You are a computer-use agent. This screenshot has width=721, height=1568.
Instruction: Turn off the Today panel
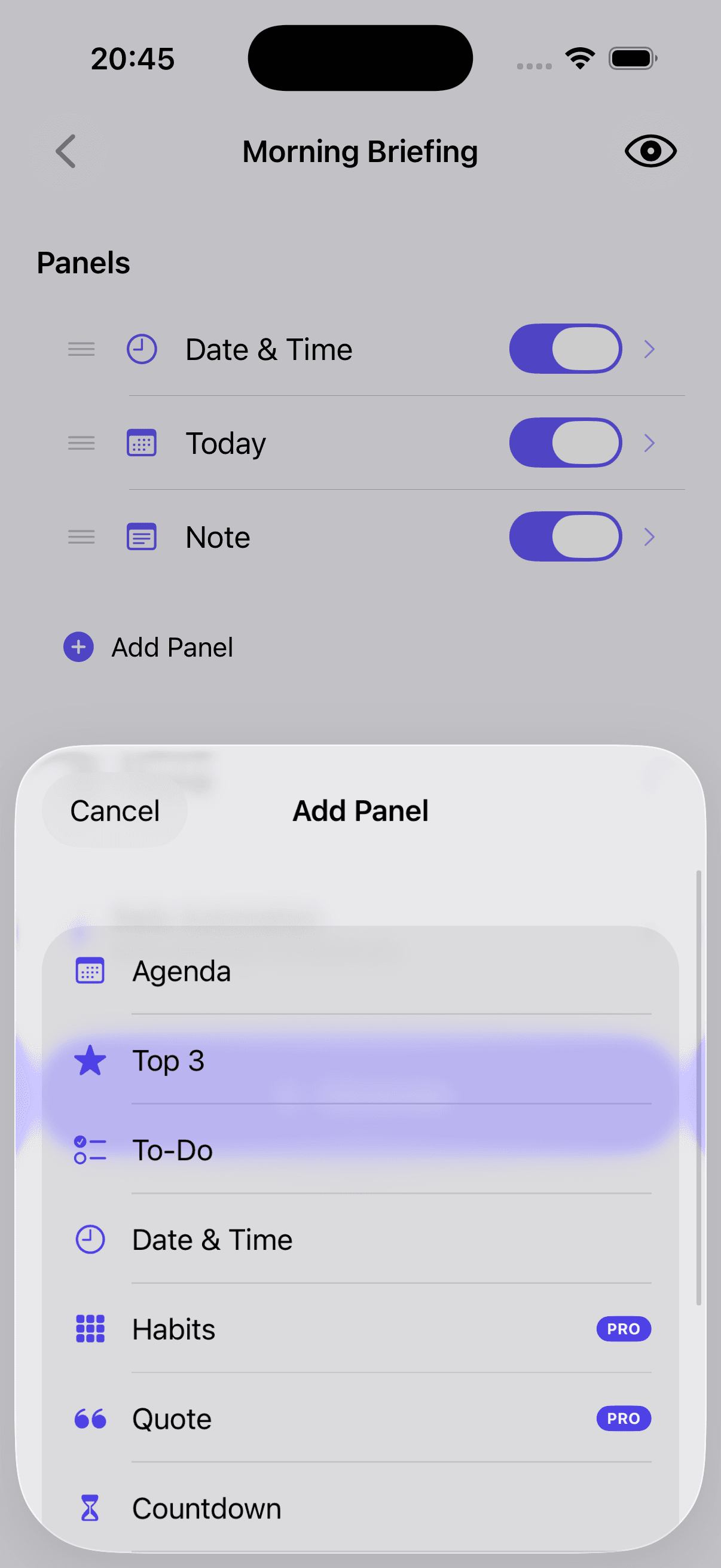(565, 443)
